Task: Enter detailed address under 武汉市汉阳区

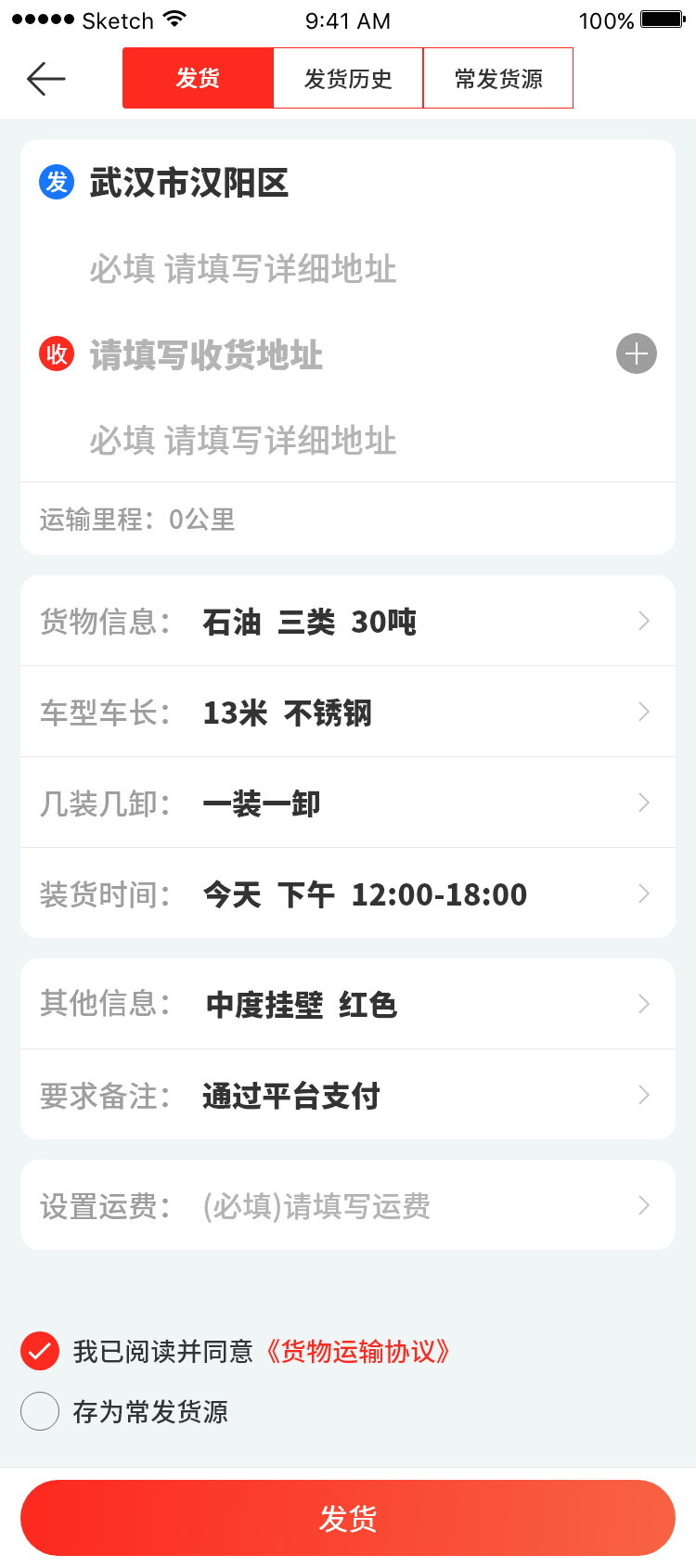Action: (x=243, y=269)
